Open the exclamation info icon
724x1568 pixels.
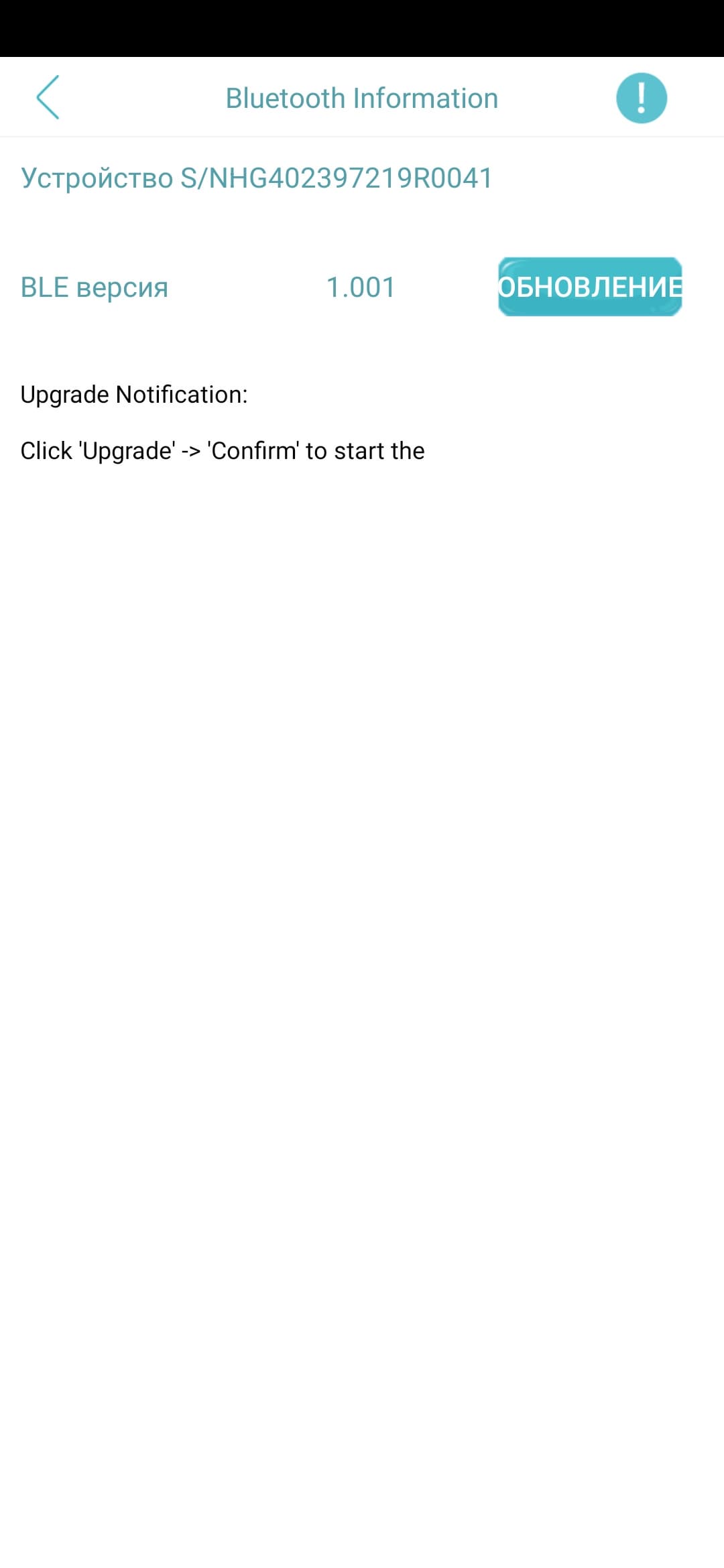642,98
